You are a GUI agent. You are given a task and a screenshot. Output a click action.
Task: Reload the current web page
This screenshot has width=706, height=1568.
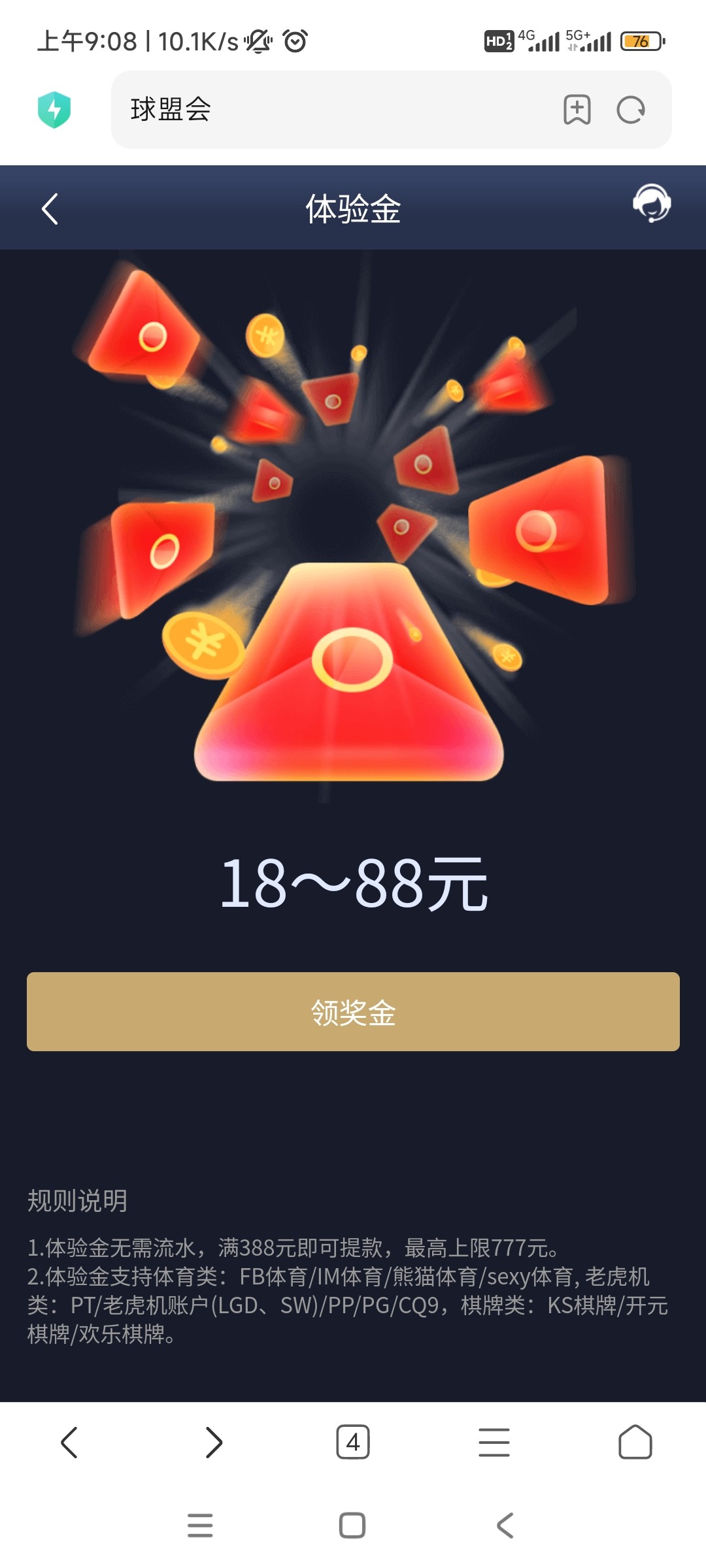pyautogui.click(x=631, y=110)
